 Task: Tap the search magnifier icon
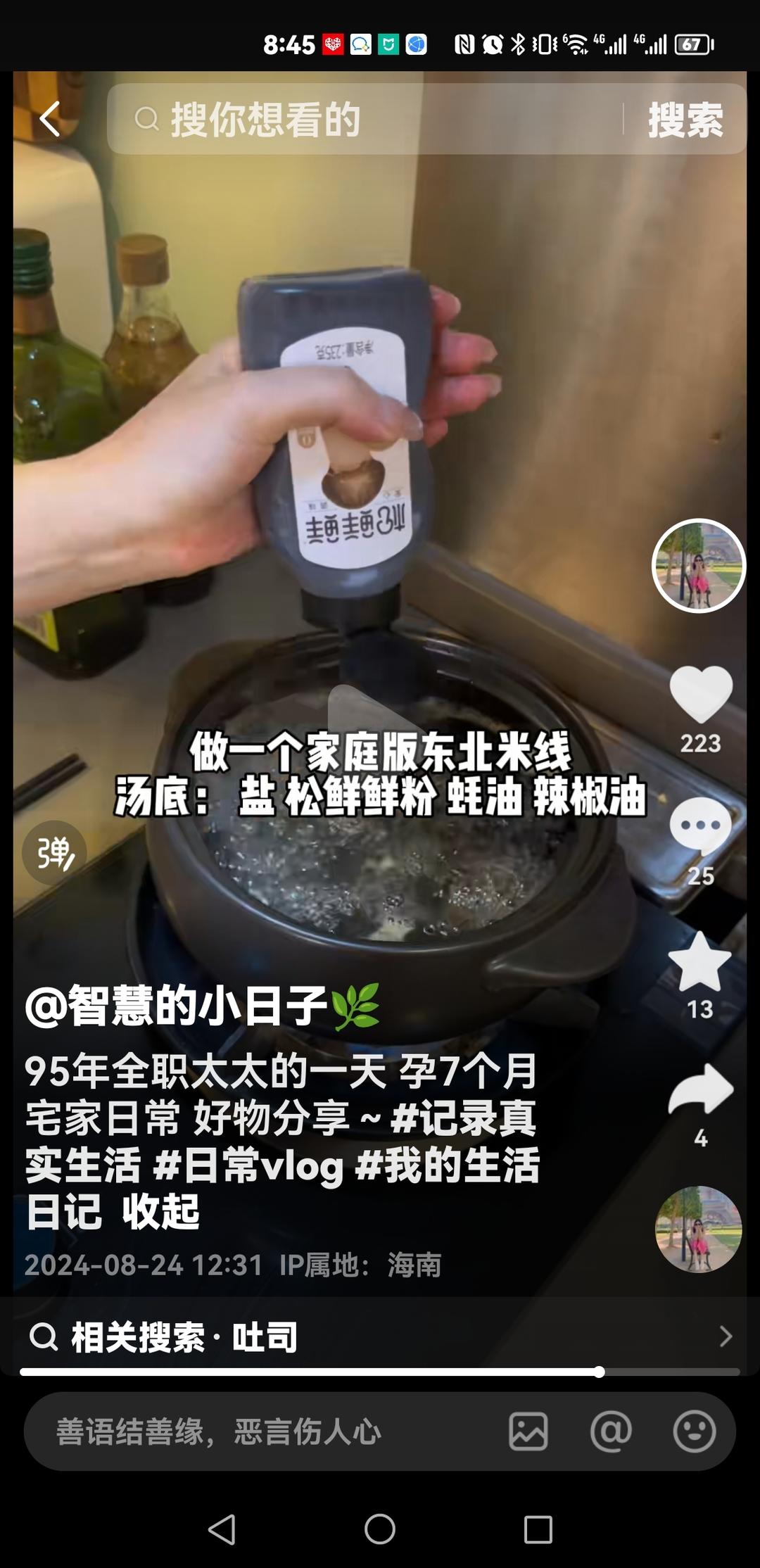(x=147, y=120)
